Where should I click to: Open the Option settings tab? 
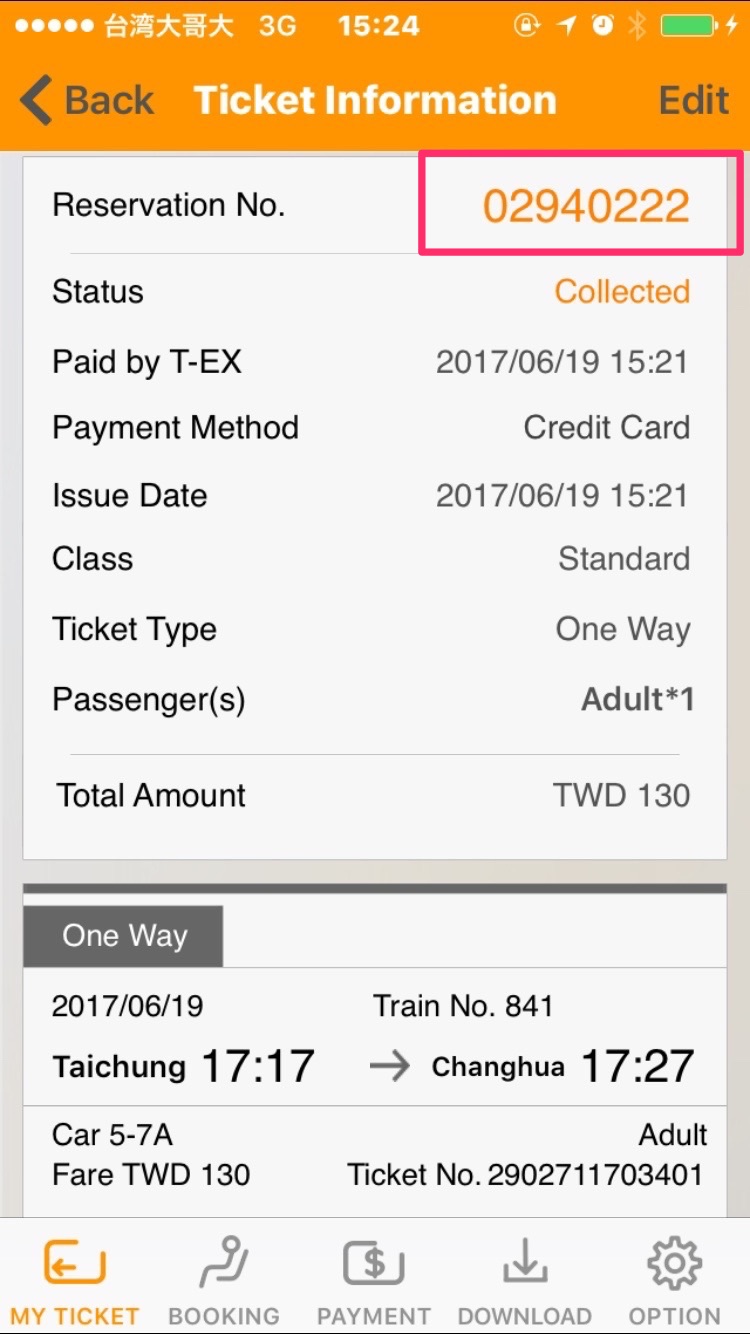tap(674, 1278)
